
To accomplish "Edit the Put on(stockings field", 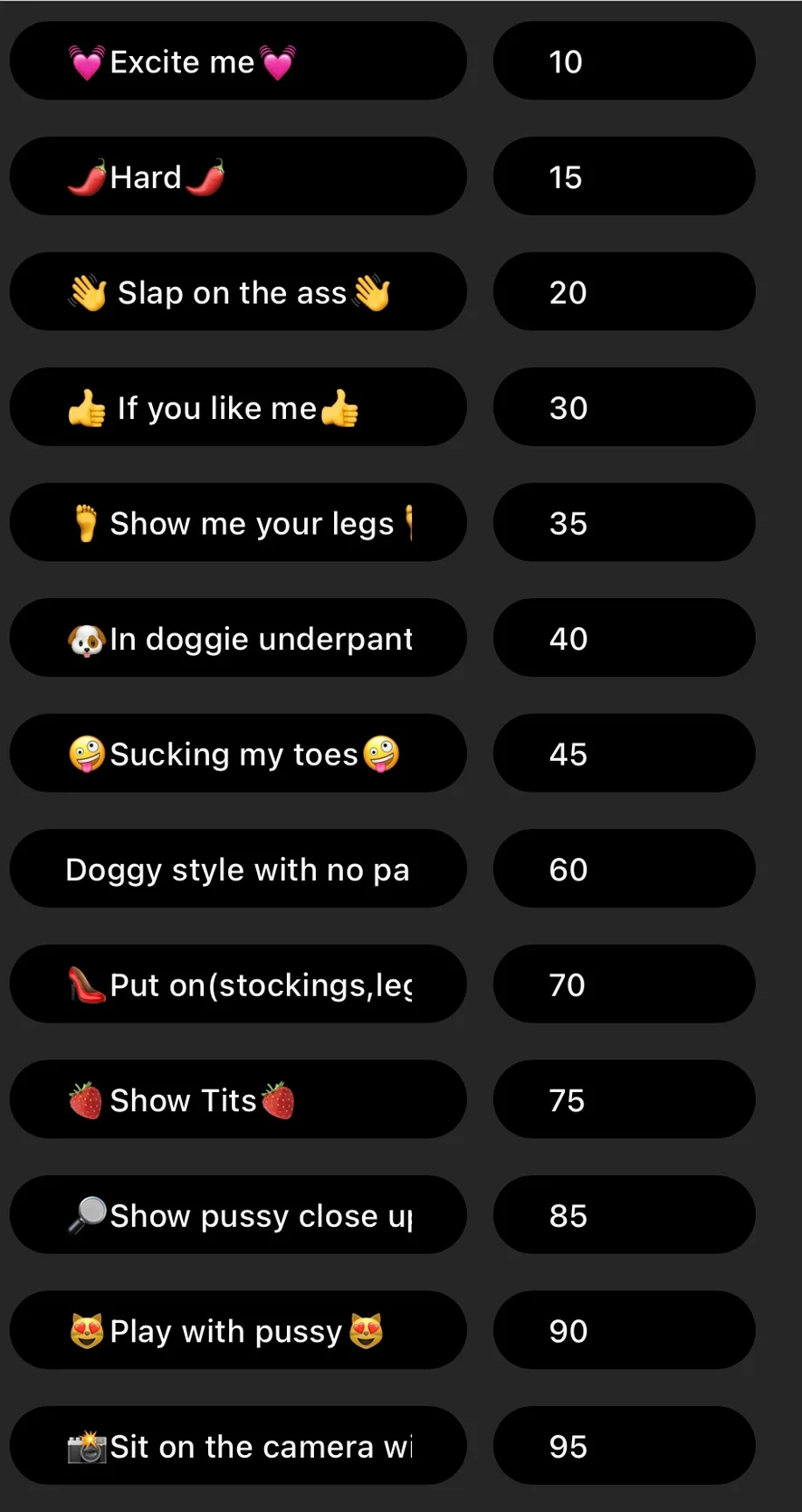I will tap(237, 984).
